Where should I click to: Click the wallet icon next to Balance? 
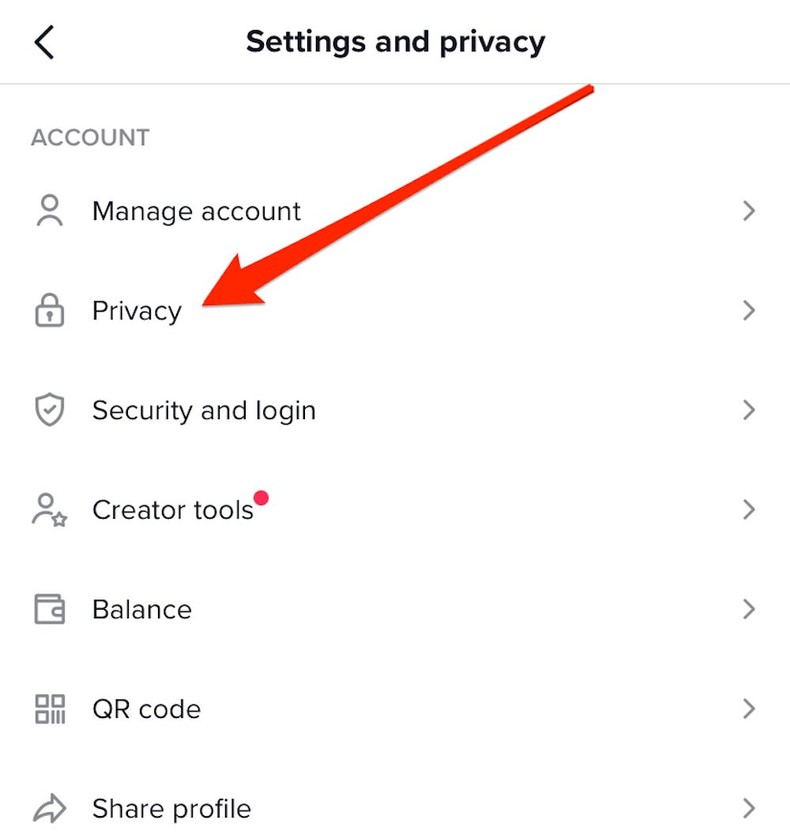coord(48,609)
